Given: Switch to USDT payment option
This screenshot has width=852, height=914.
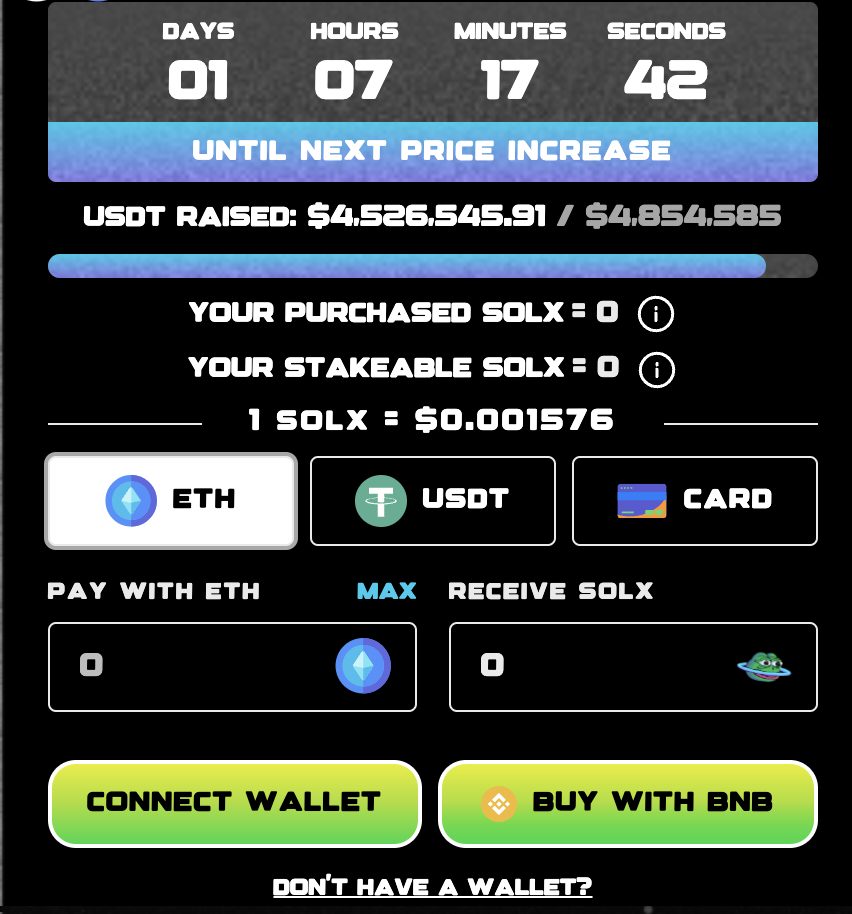Looking at the screenshot, I should [432, 500].
